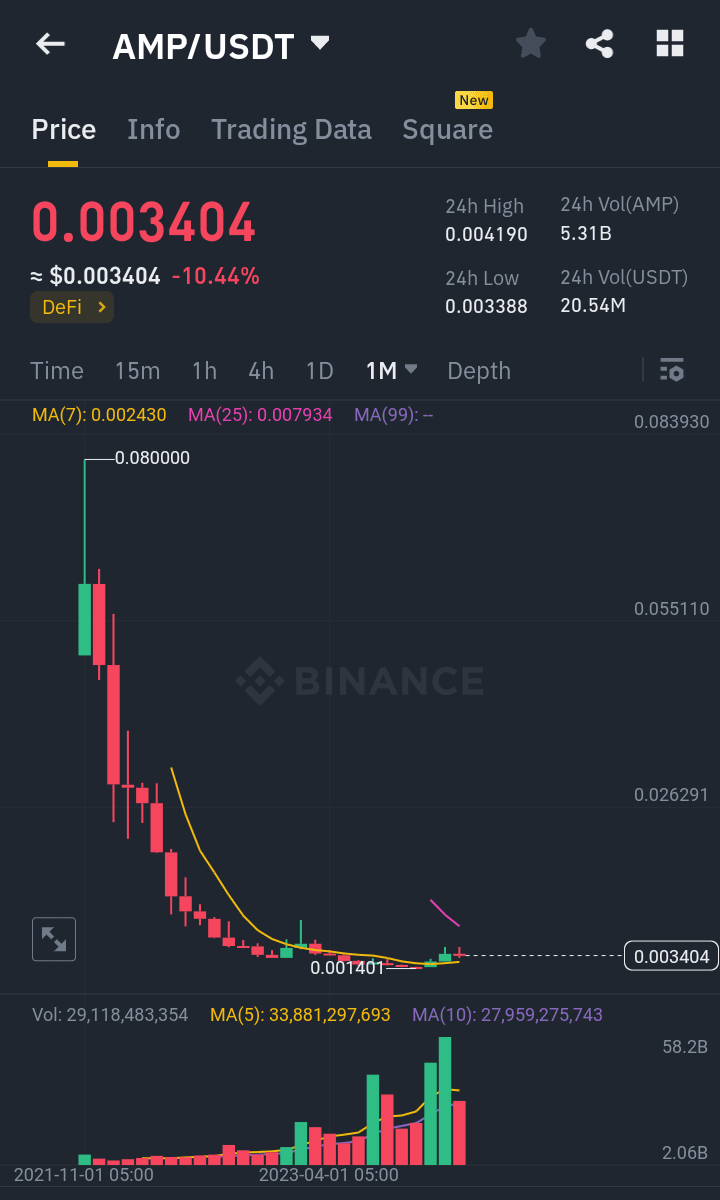Select the 1D timeframe

point(320,370)
